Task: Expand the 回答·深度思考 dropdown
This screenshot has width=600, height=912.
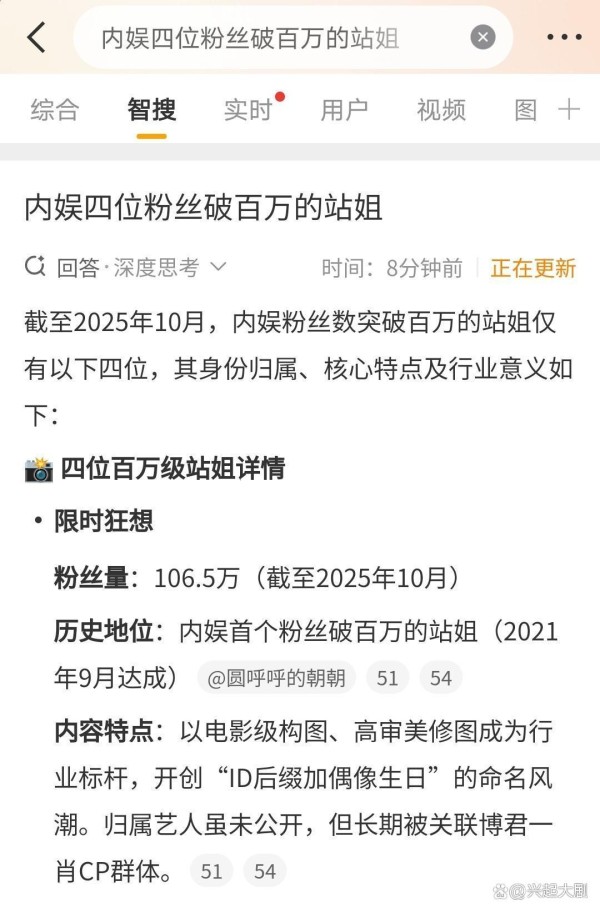Action: (128, 267)
